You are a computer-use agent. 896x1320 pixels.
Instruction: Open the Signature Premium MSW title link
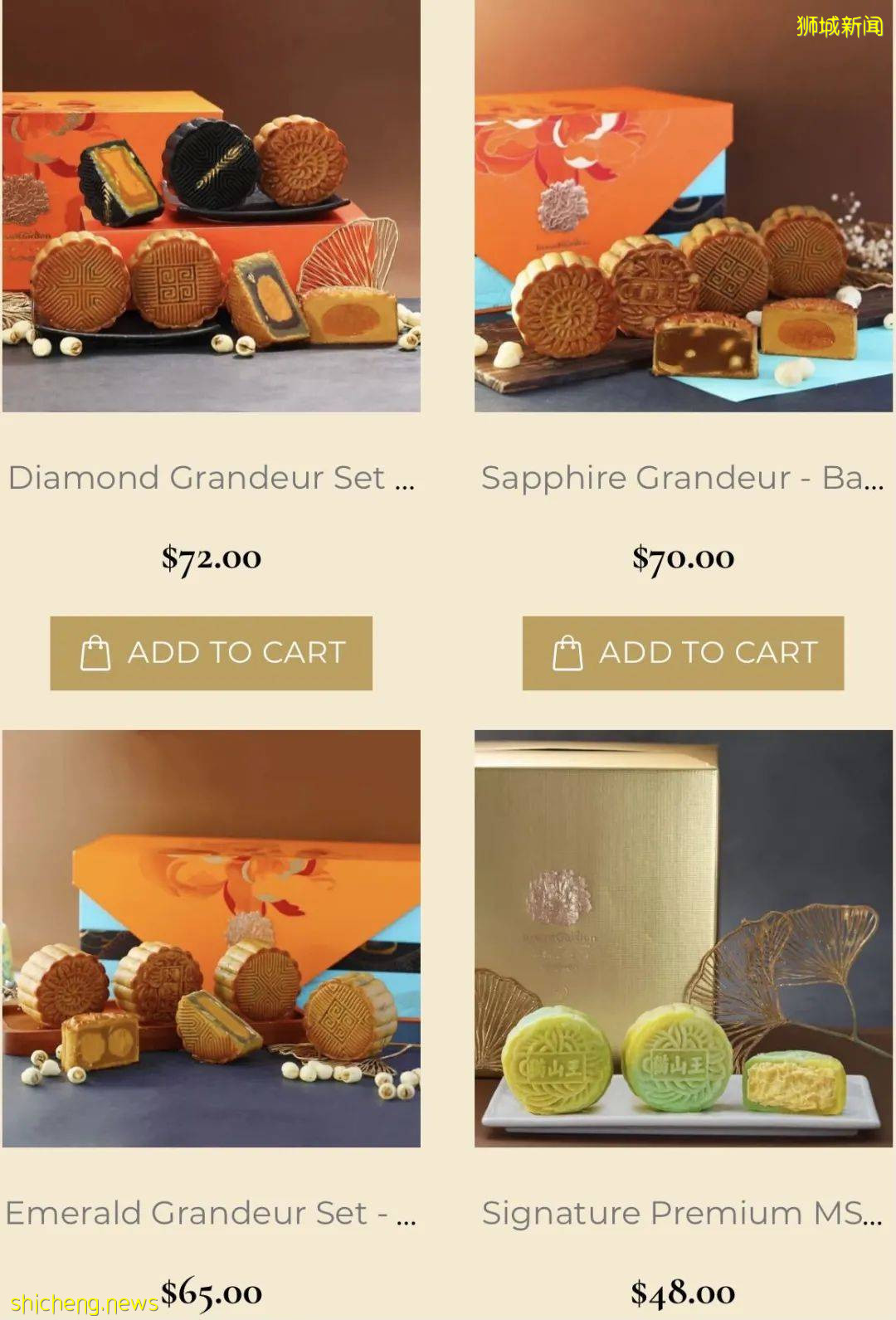683,1213
